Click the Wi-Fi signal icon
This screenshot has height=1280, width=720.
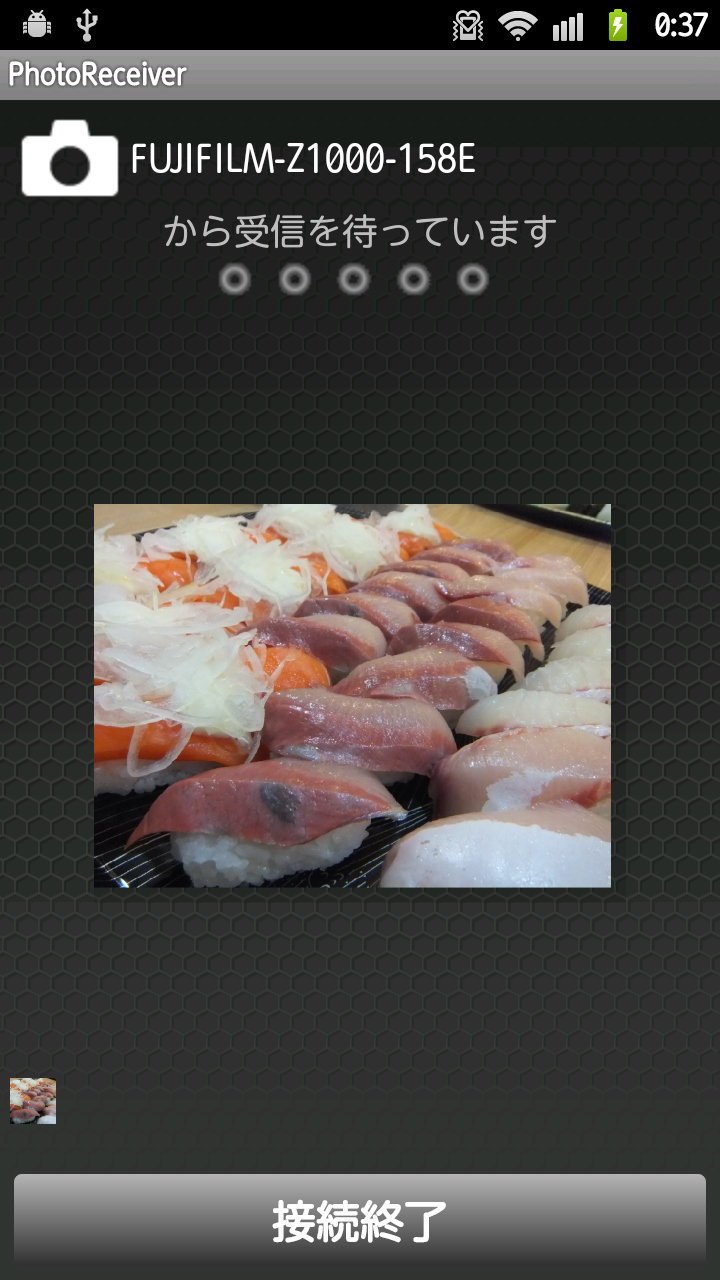517,26
